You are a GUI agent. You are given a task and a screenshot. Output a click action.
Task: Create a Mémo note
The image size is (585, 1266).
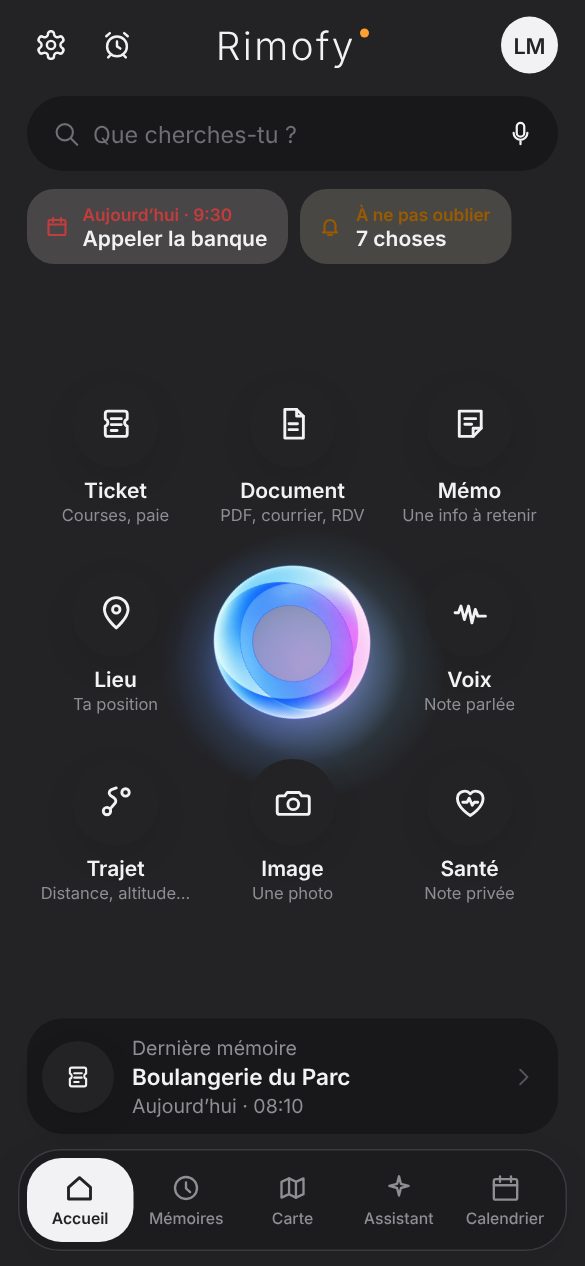click(469, 455)
